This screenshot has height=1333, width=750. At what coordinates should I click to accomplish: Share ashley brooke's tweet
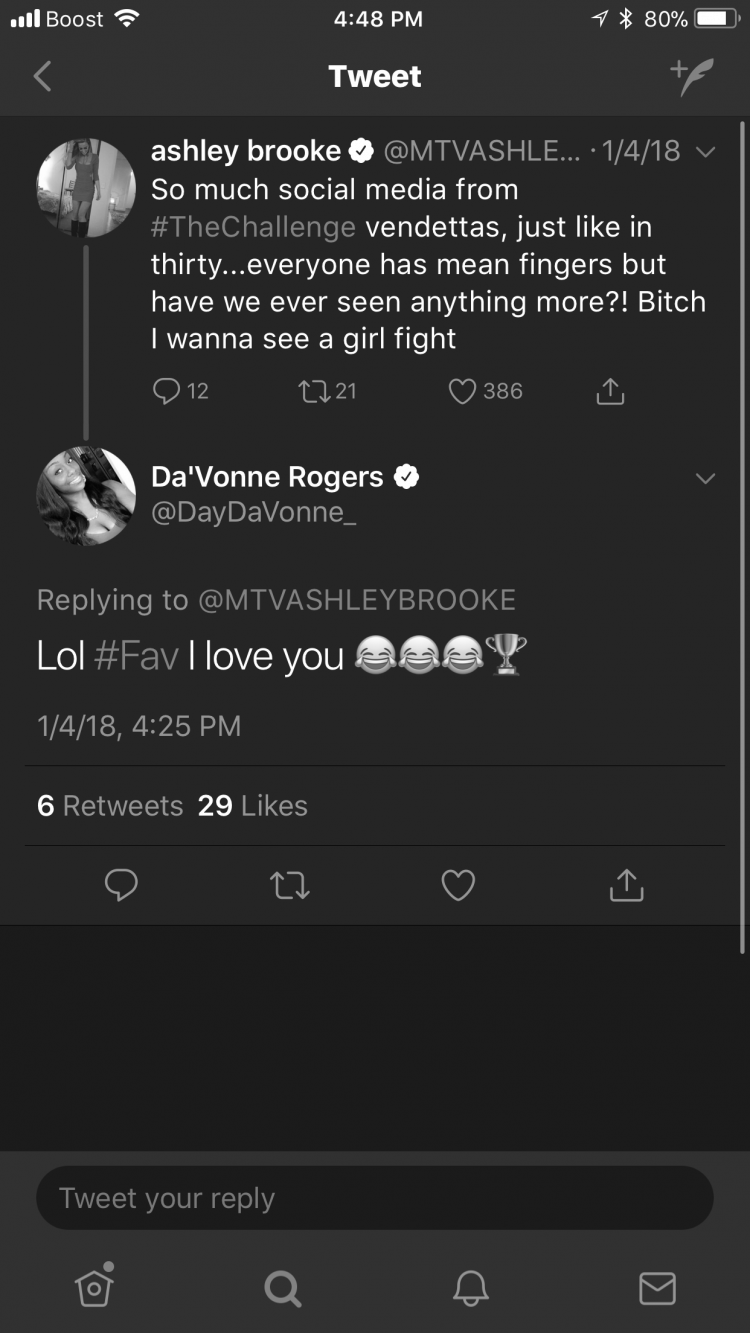[x=610, y=392]
